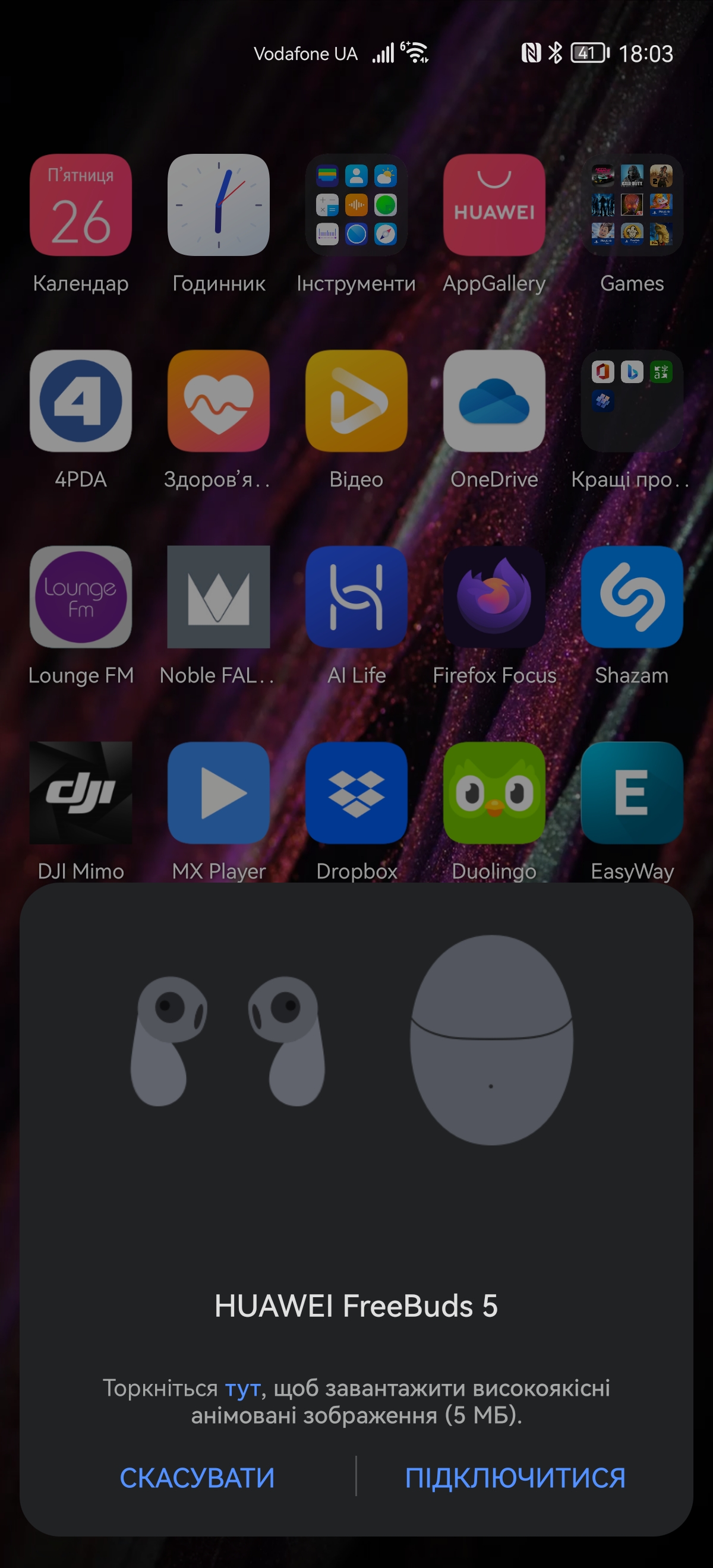713x1568 pixels.
Task: Open Firefox Focus browser
Action: point(494,597)
